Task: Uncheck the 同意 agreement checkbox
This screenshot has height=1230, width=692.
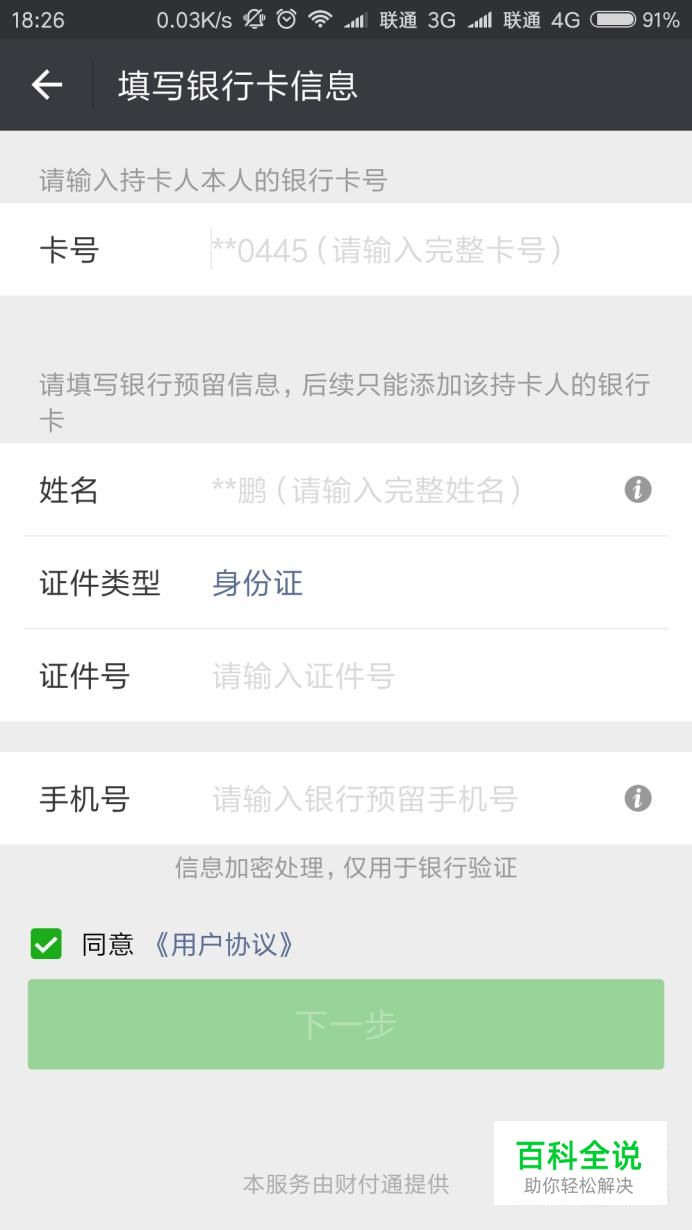Action: pyautogui.click(x=46, y=944)
